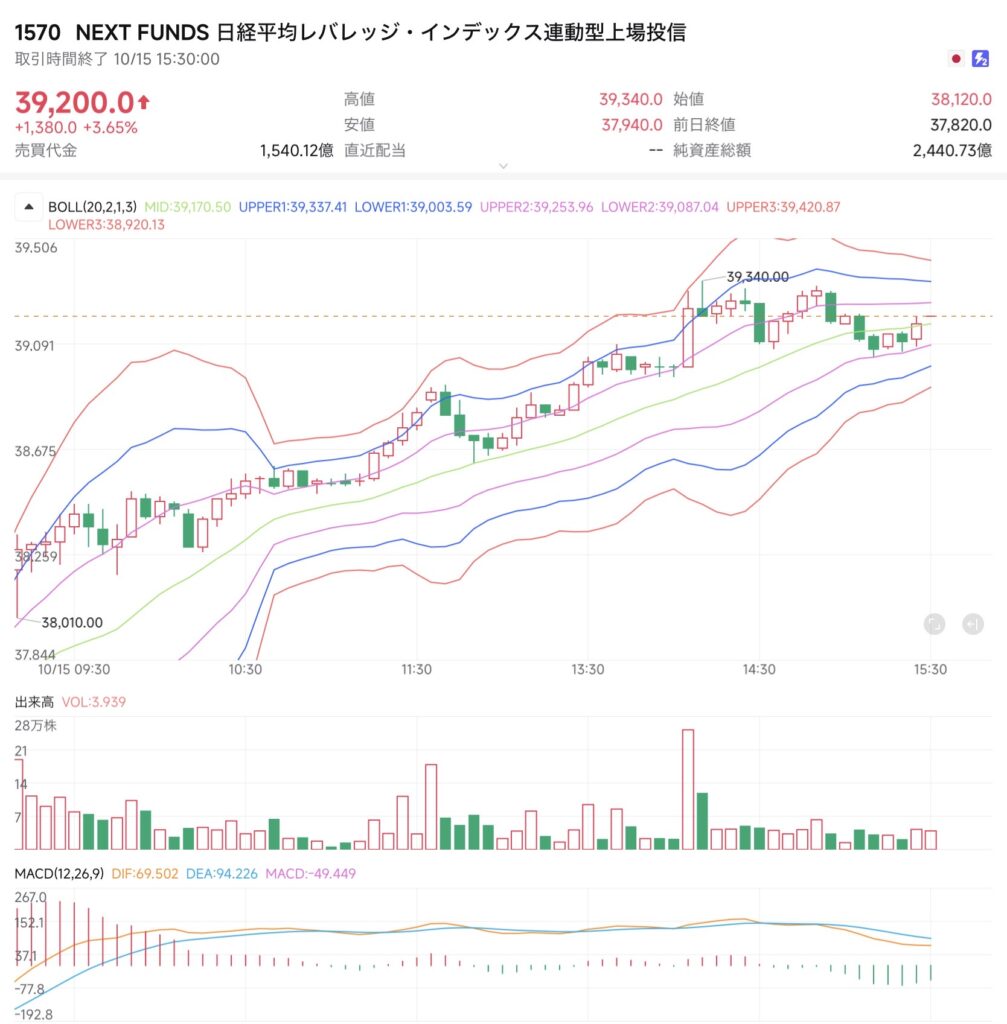Open the fullscreen chart icon
The height and width of the screenshot is (1024, 1007).
934,624
